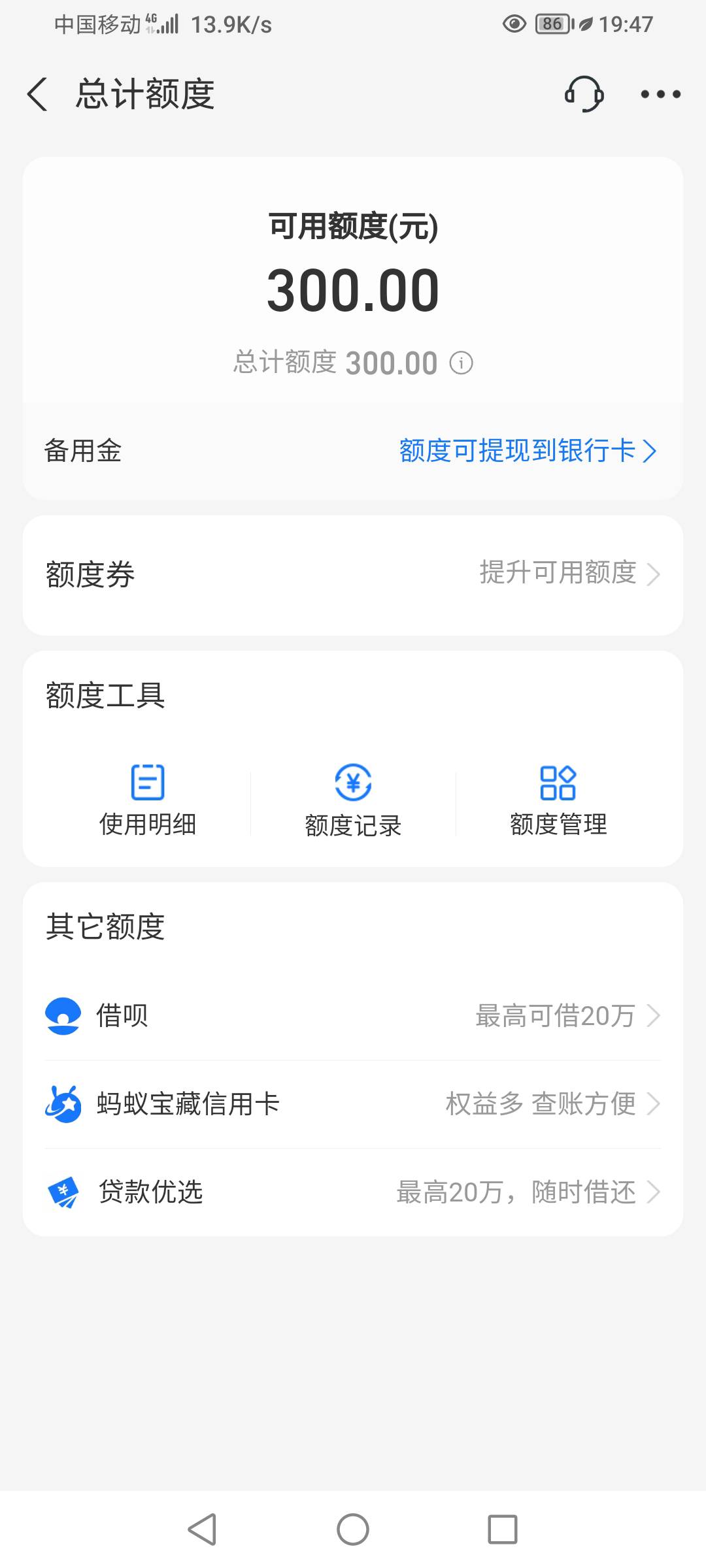Open 额度券 to 提升可用额度
Screen dimensions: 706x1568
(x=353, y=575)
